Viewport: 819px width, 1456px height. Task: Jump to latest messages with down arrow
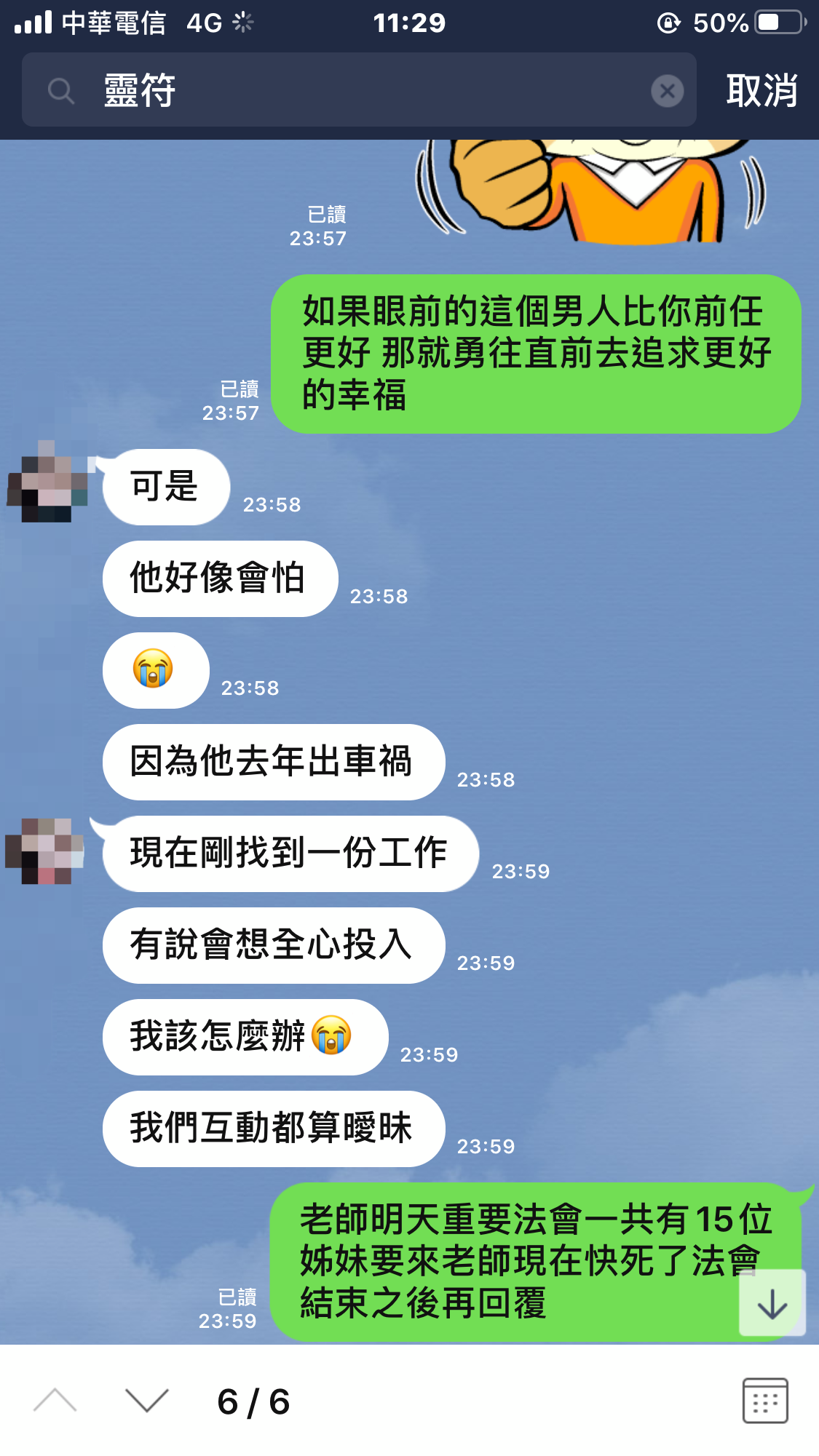(x=772, y=1304)
